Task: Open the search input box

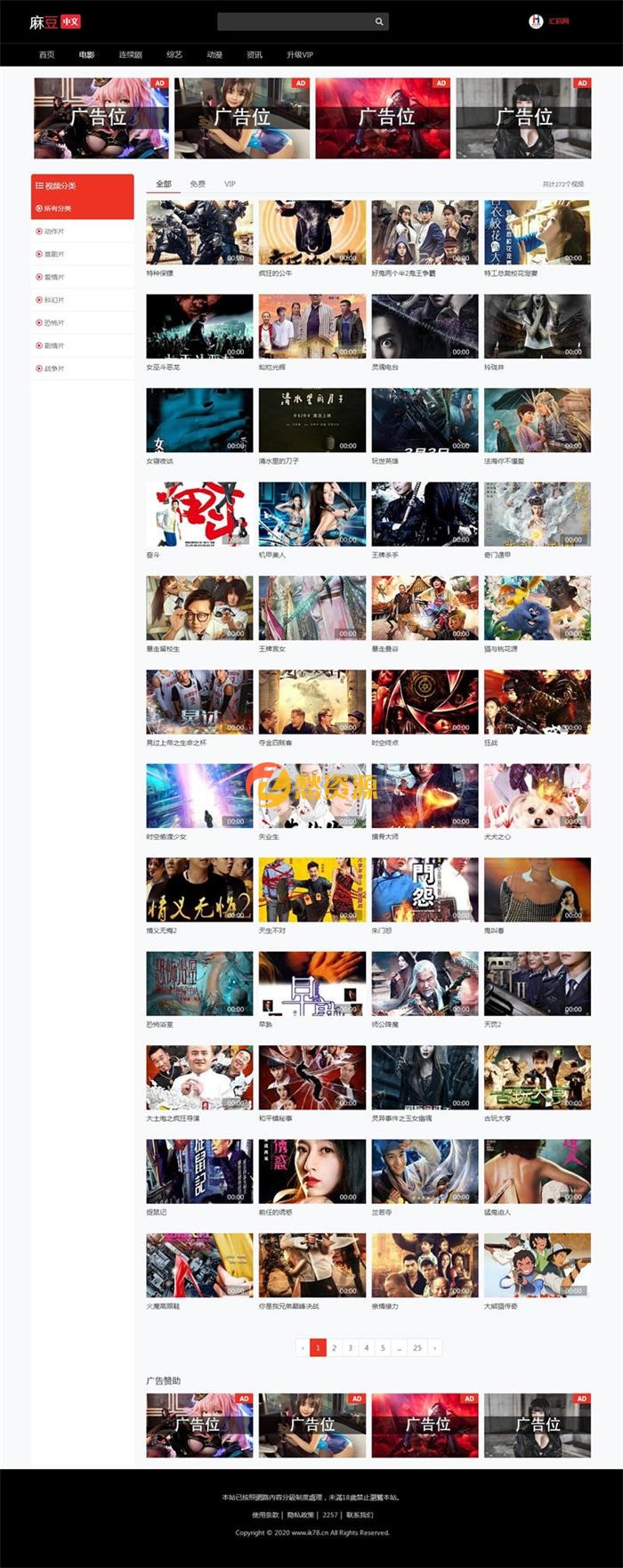Action: click(294, 21)
